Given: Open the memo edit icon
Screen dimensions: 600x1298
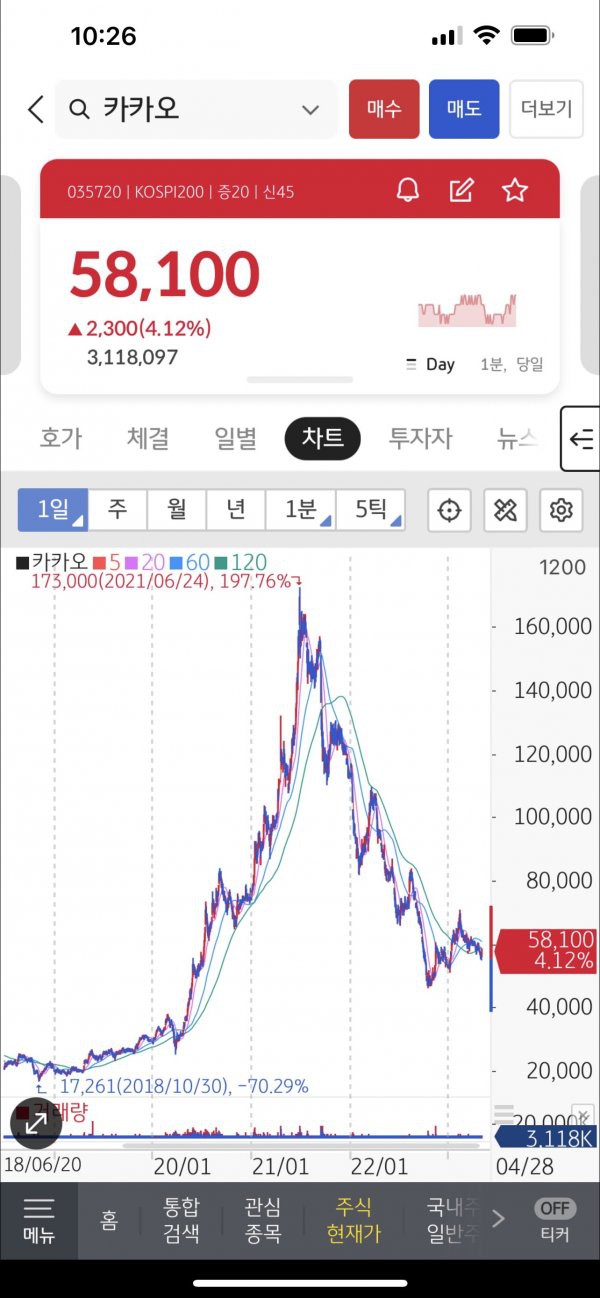Looking at the screenshot, I should [x=461, y=190].
